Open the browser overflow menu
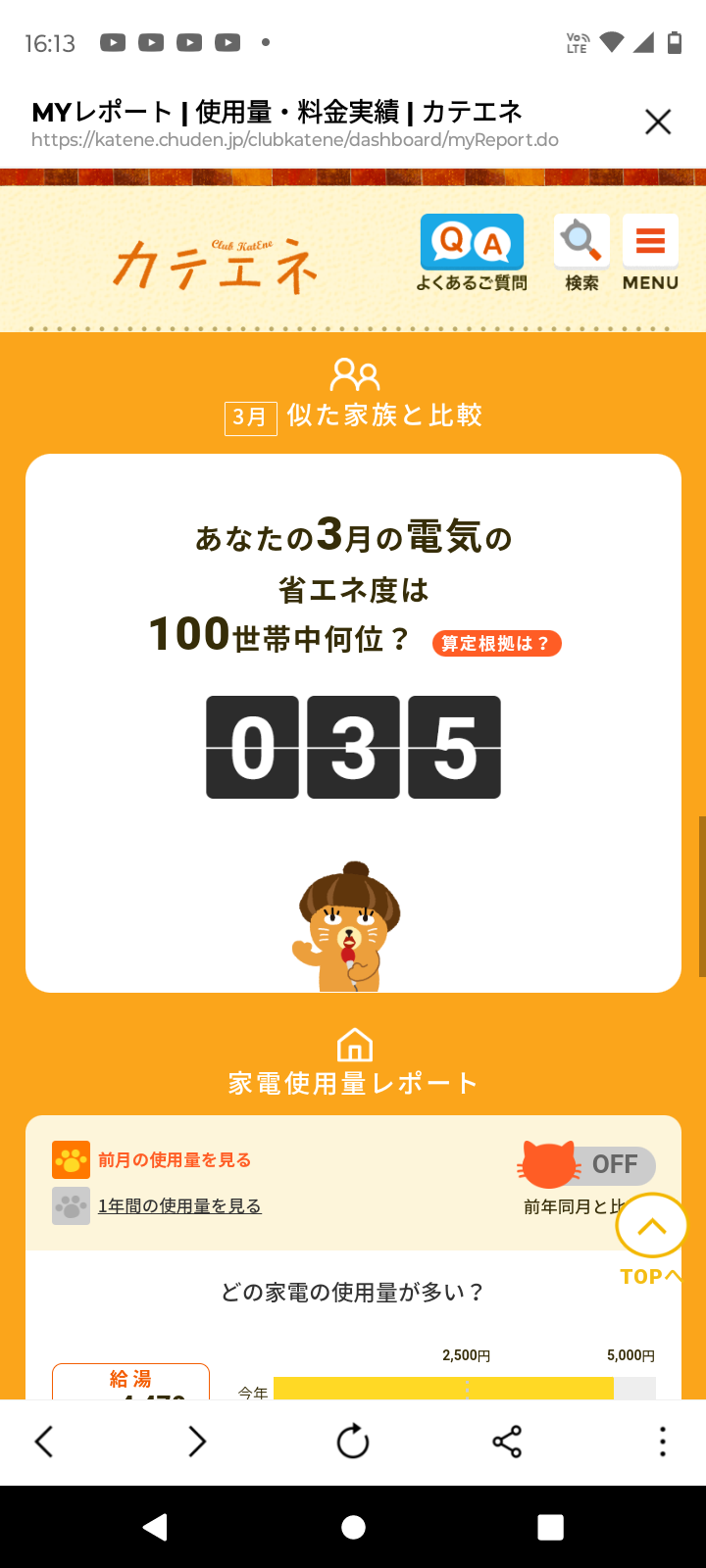706x1568 pixels. [x=663, y=1442]
